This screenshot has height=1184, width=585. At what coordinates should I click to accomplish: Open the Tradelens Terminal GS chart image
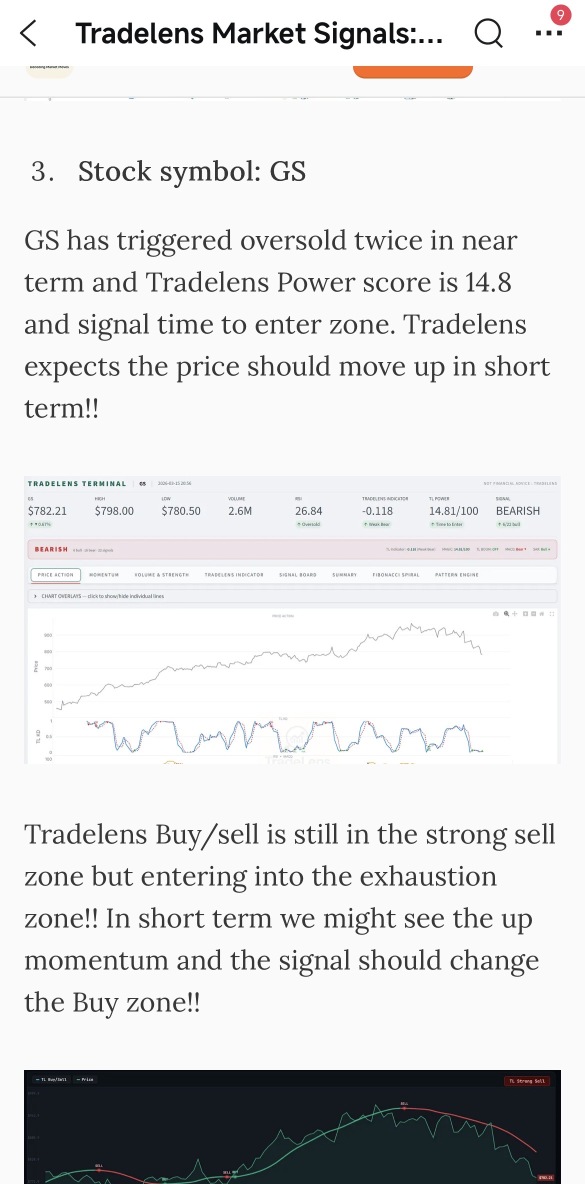point(292,619)
